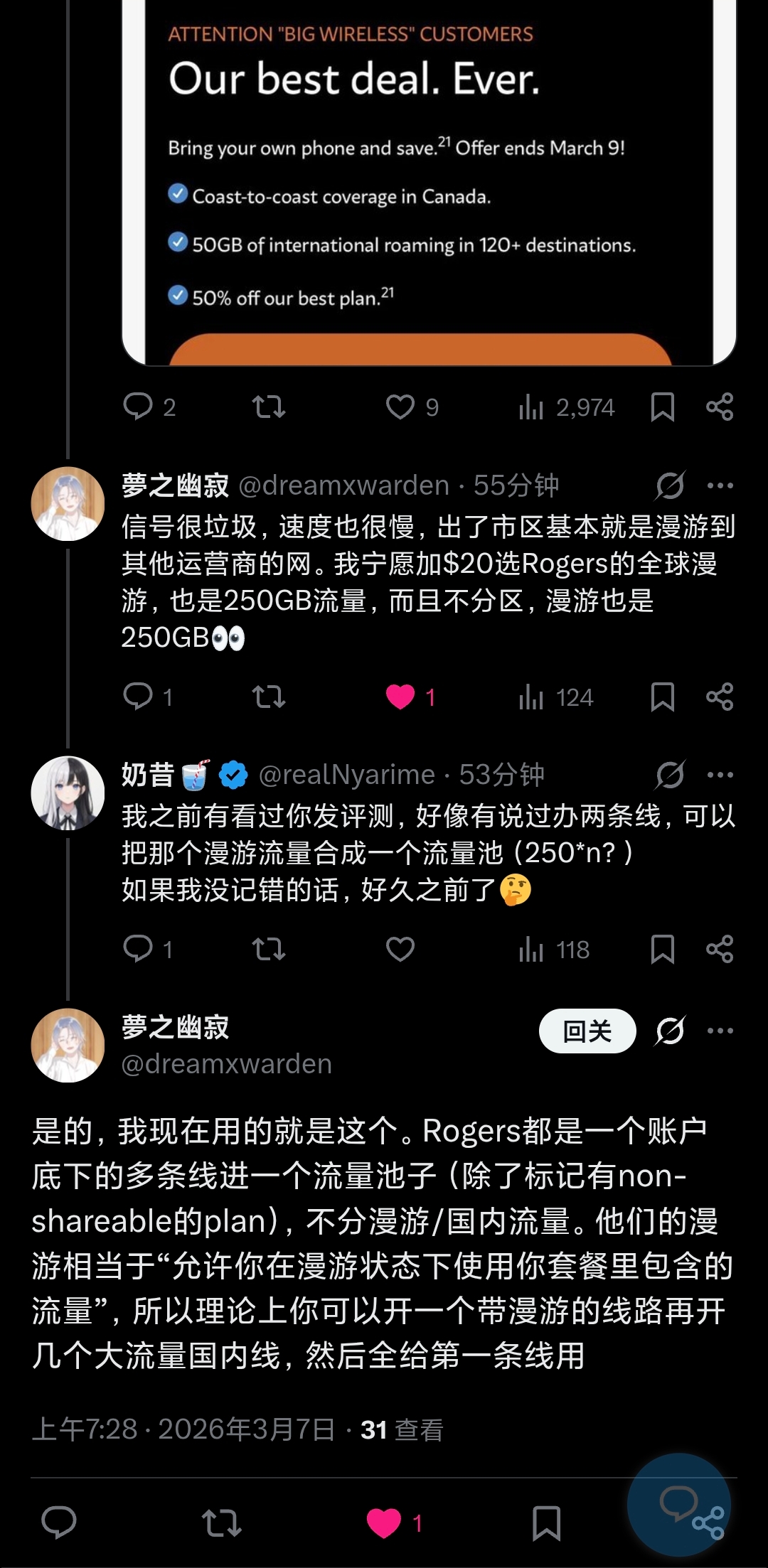
Task: Unlike 夢之幽寂's reply with 124 views
Action: 400,697
